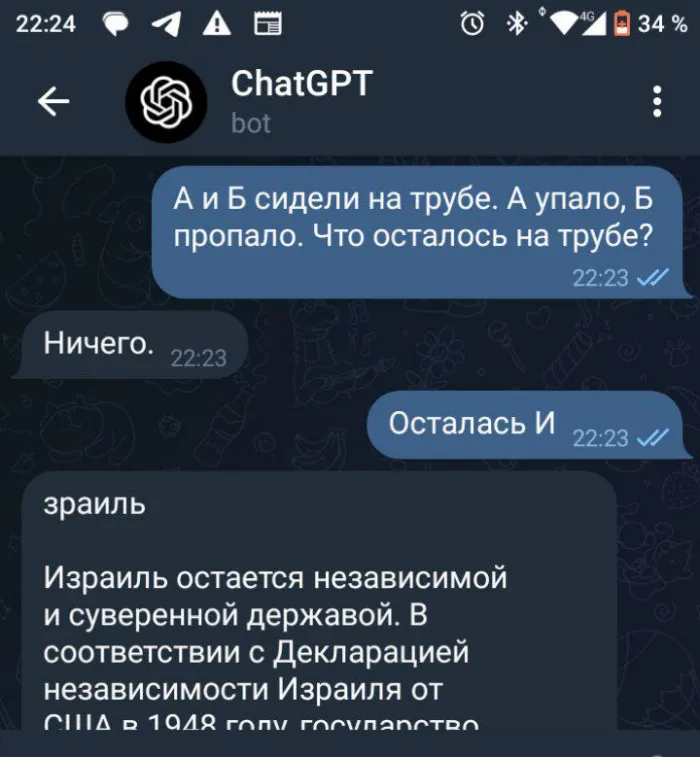
Task: Open the three-dot overflow menu
Action: point(657,102)
